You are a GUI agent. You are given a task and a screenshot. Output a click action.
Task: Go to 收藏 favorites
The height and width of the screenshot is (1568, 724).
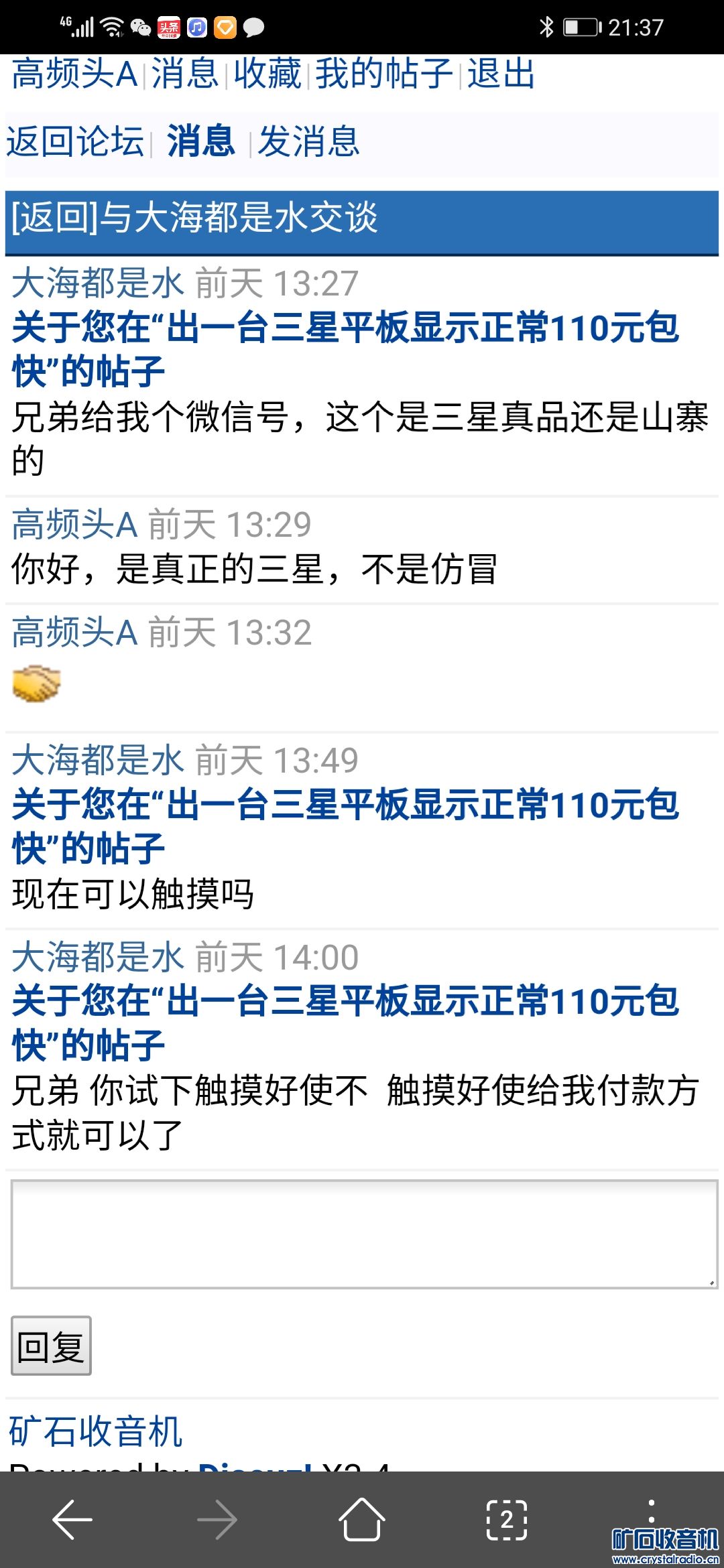coord(267,73)
